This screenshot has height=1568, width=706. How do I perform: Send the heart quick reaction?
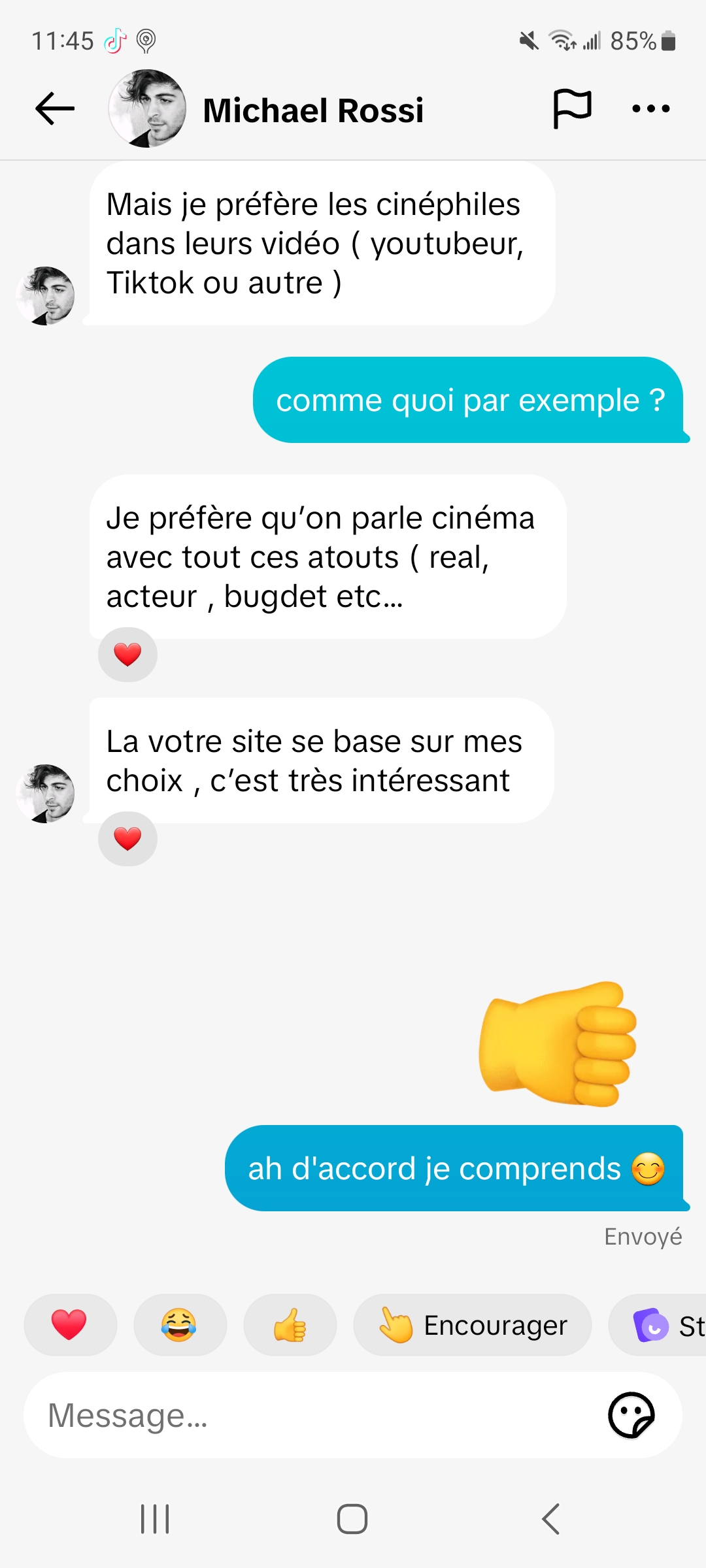click(x=70, y=1325)
